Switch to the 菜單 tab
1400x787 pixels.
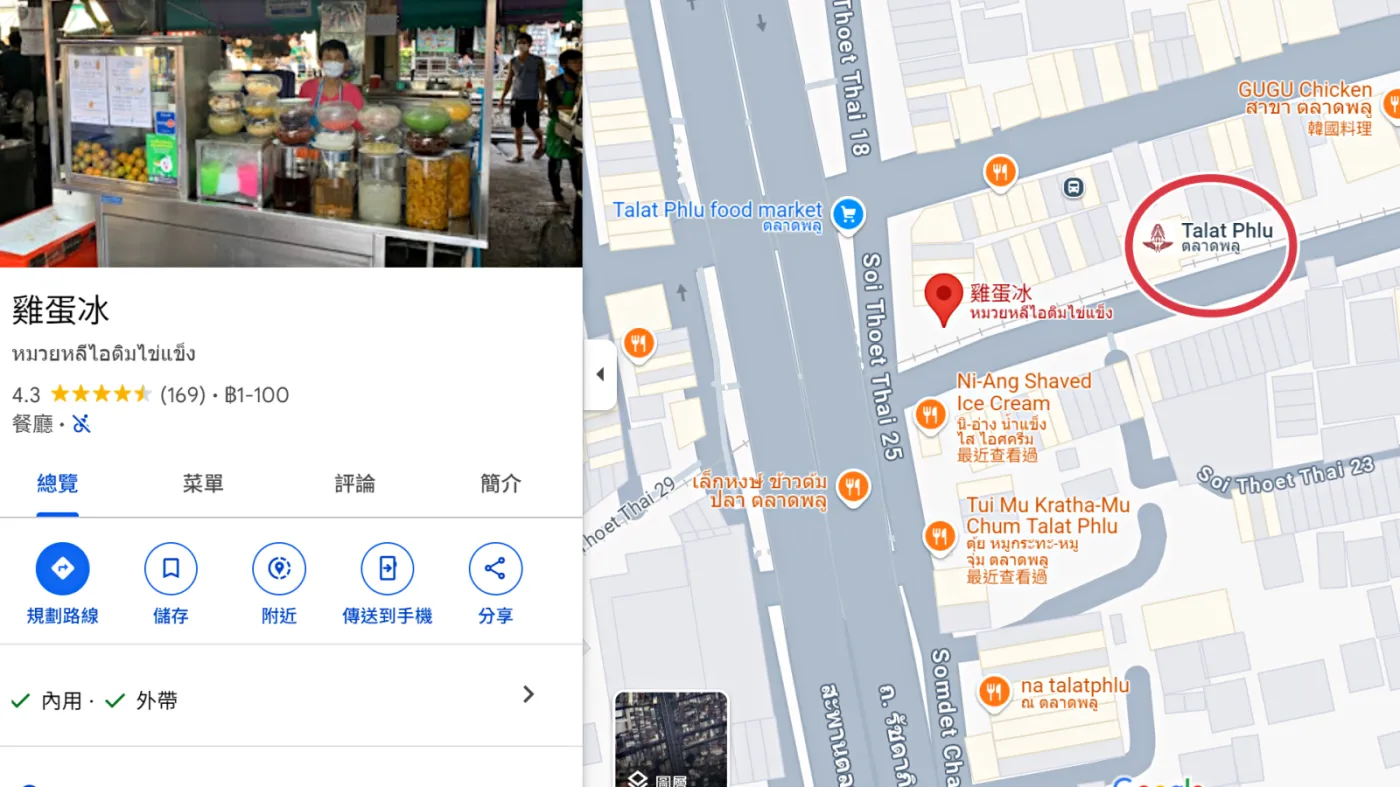[x=203, y=484]
